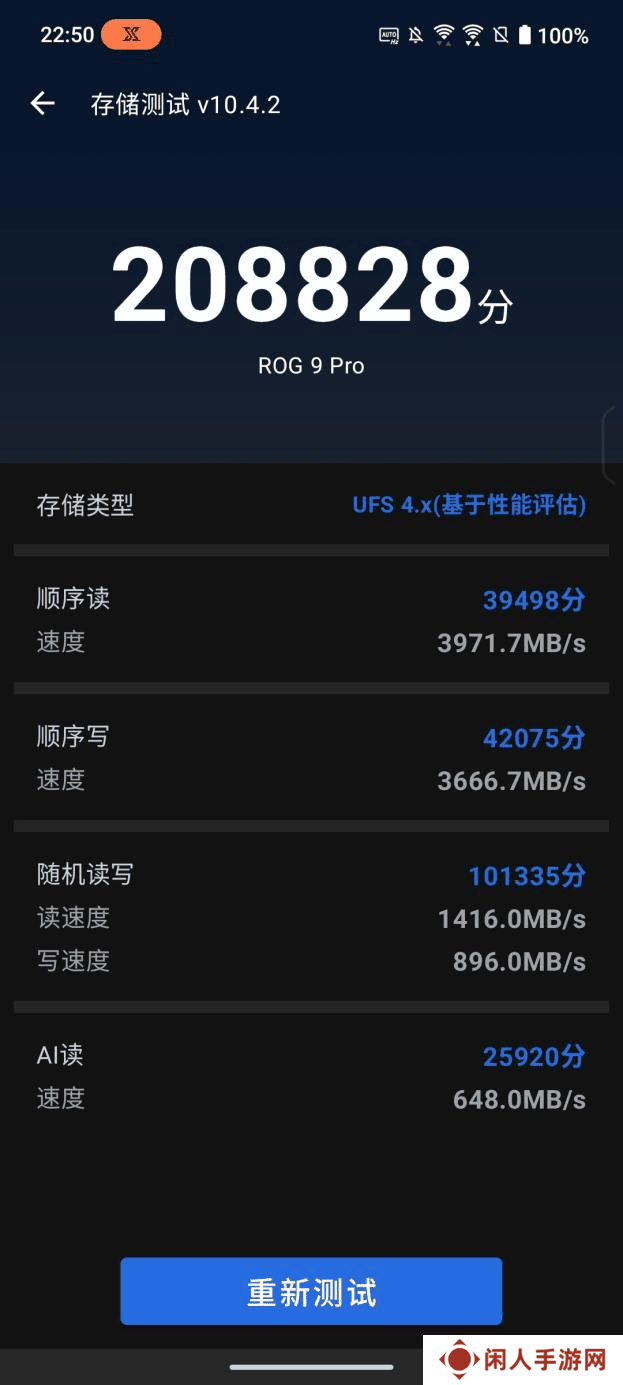Tap the 重新测试 button to rerun test

coord(311,1291)
